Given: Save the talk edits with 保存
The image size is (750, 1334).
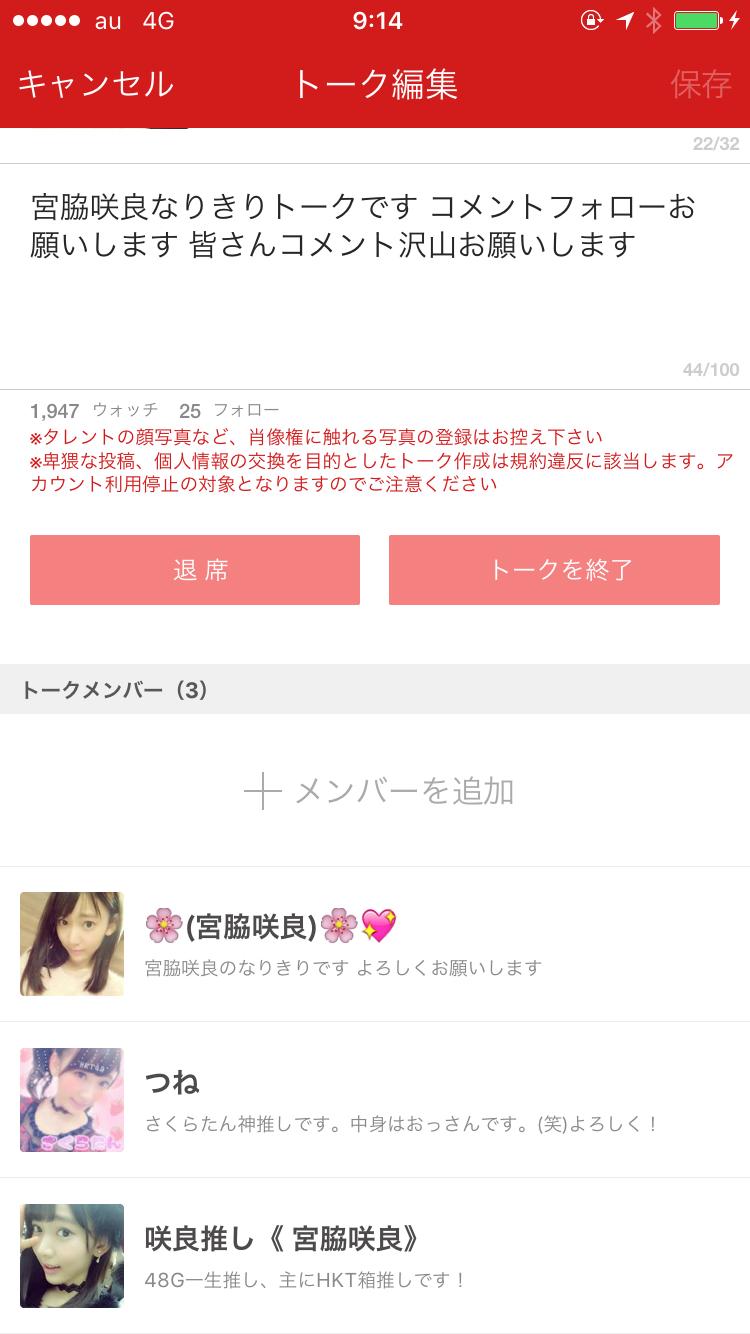Looking at the screenshot, I should coord(700,84).
